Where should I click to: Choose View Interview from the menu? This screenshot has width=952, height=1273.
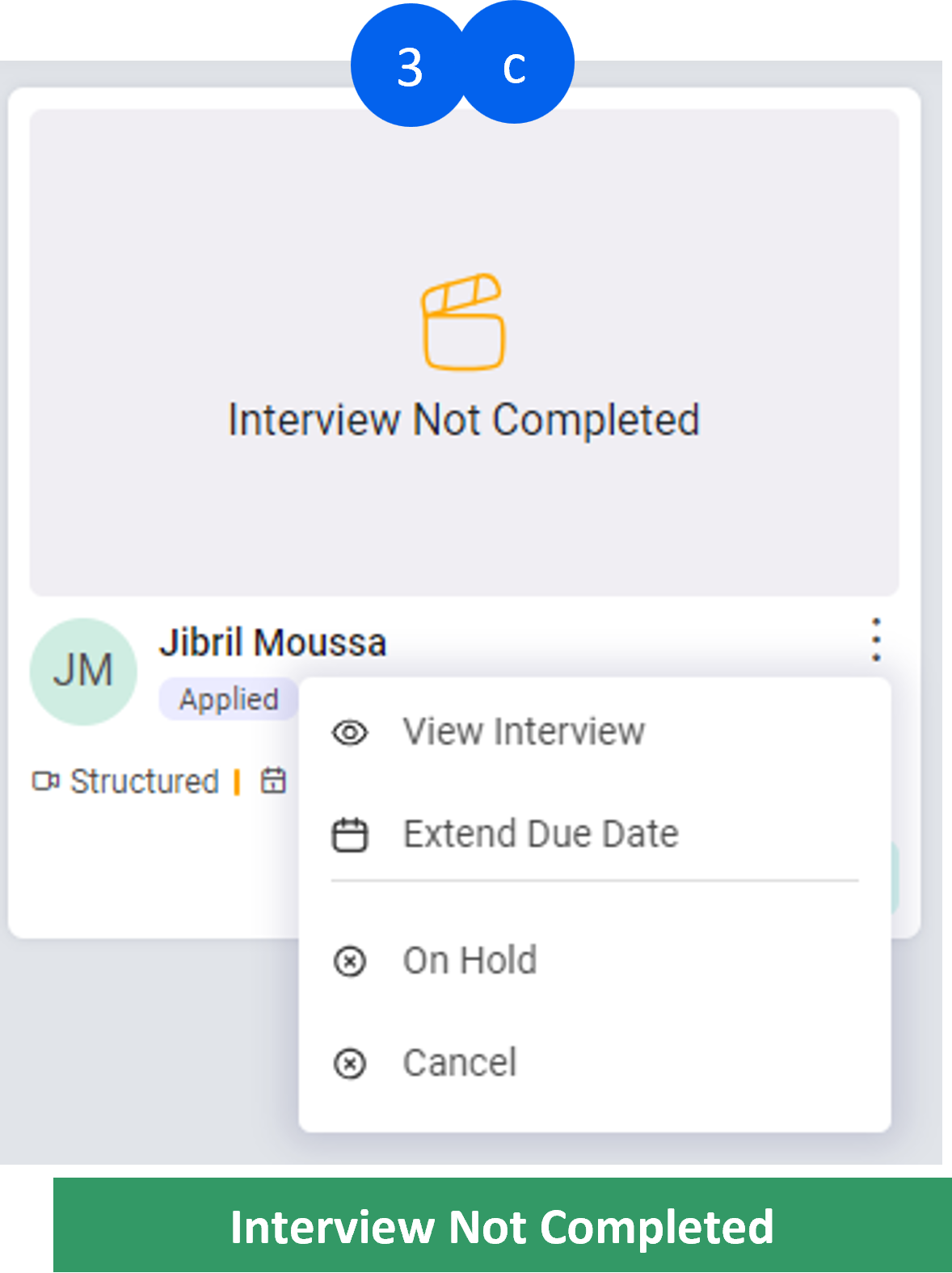pos(524,731)
